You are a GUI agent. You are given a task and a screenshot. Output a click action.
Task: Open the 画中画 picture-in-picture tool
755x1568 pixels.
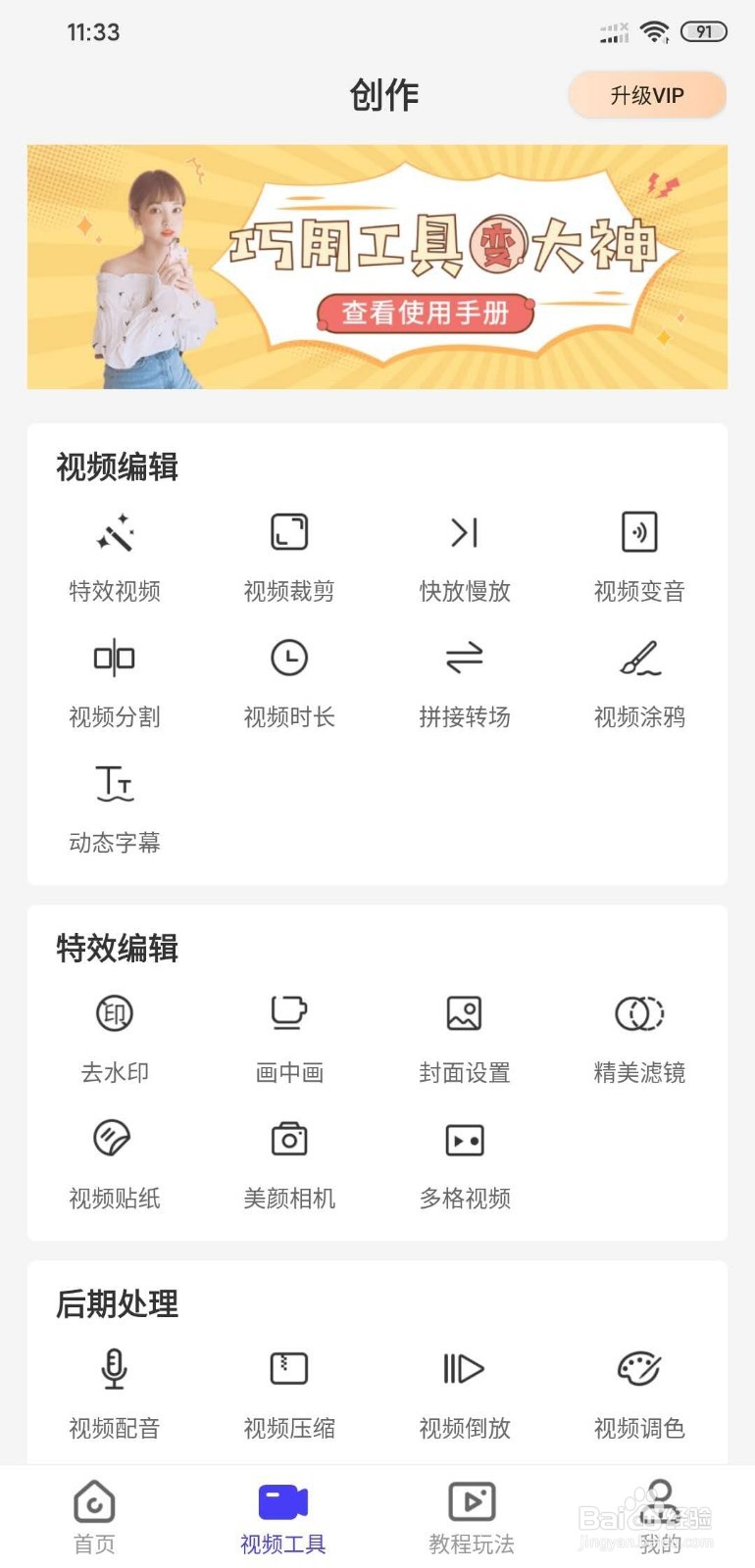click(288, 1035)
